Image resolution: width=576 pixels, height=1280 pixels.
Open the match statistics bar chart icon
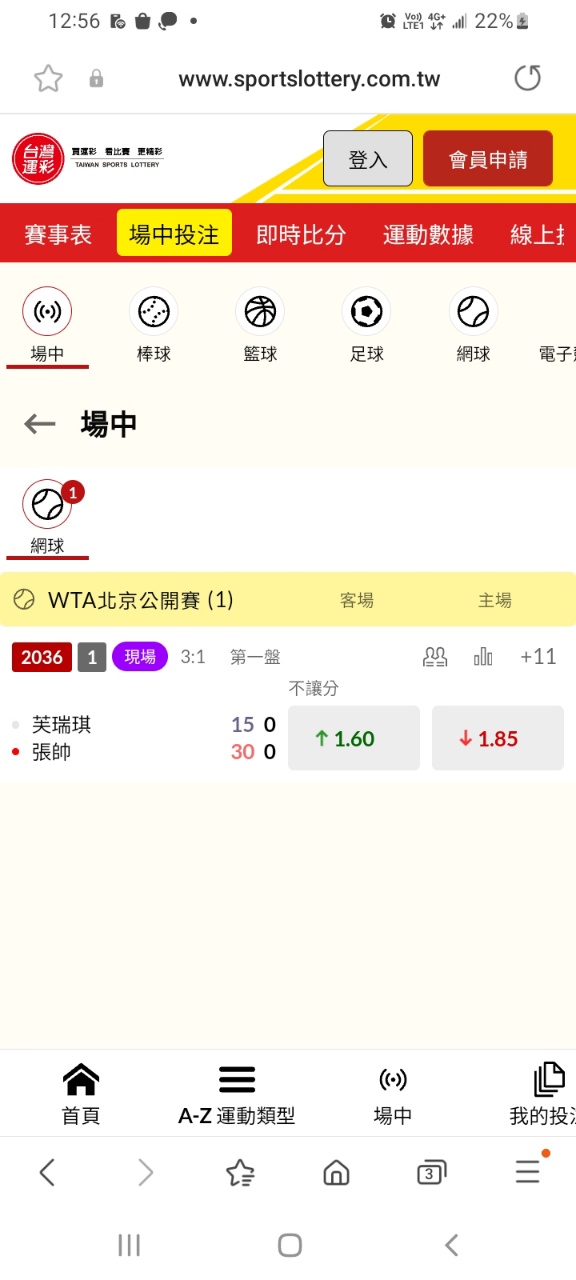pos(484,657)
